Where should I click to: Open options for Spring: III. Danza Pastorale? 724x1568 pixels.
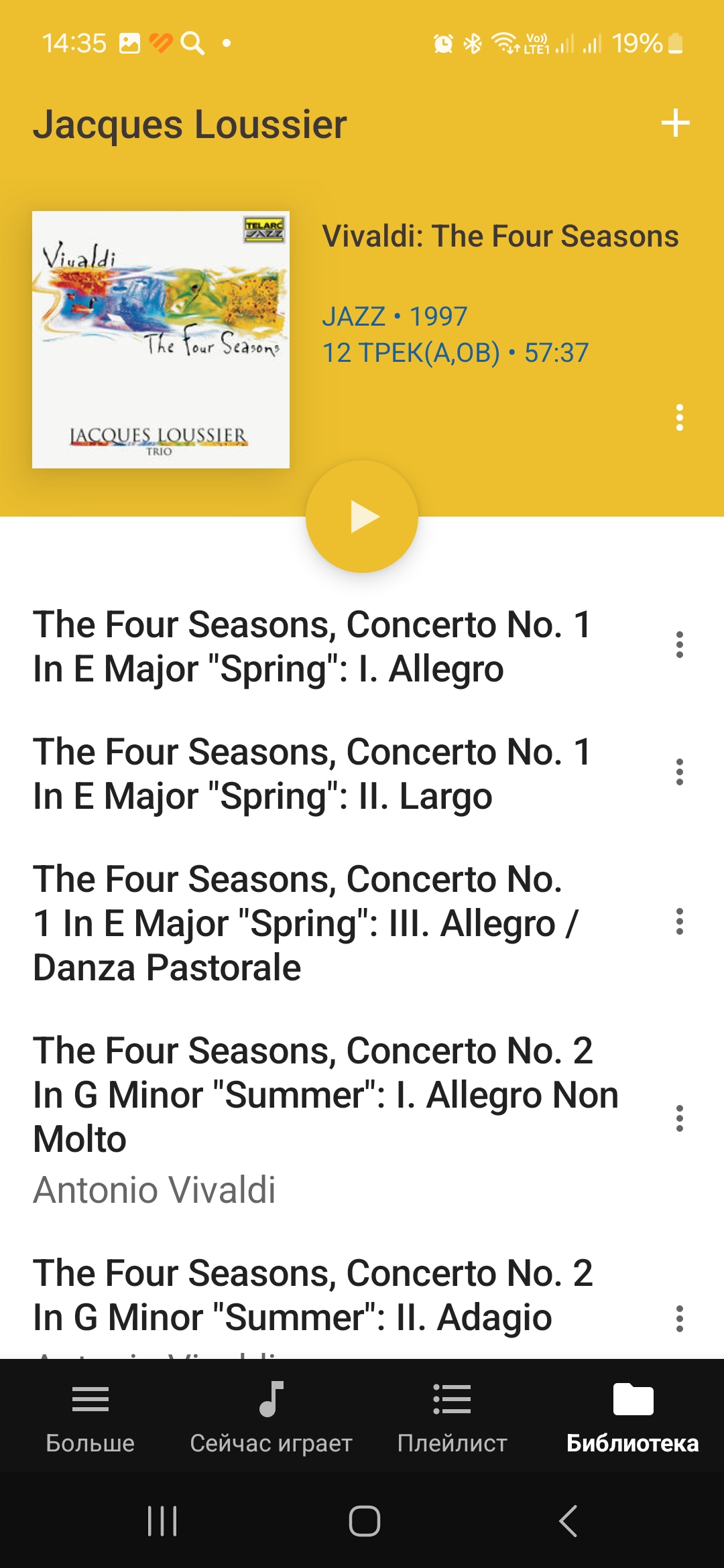pos(679,921)
